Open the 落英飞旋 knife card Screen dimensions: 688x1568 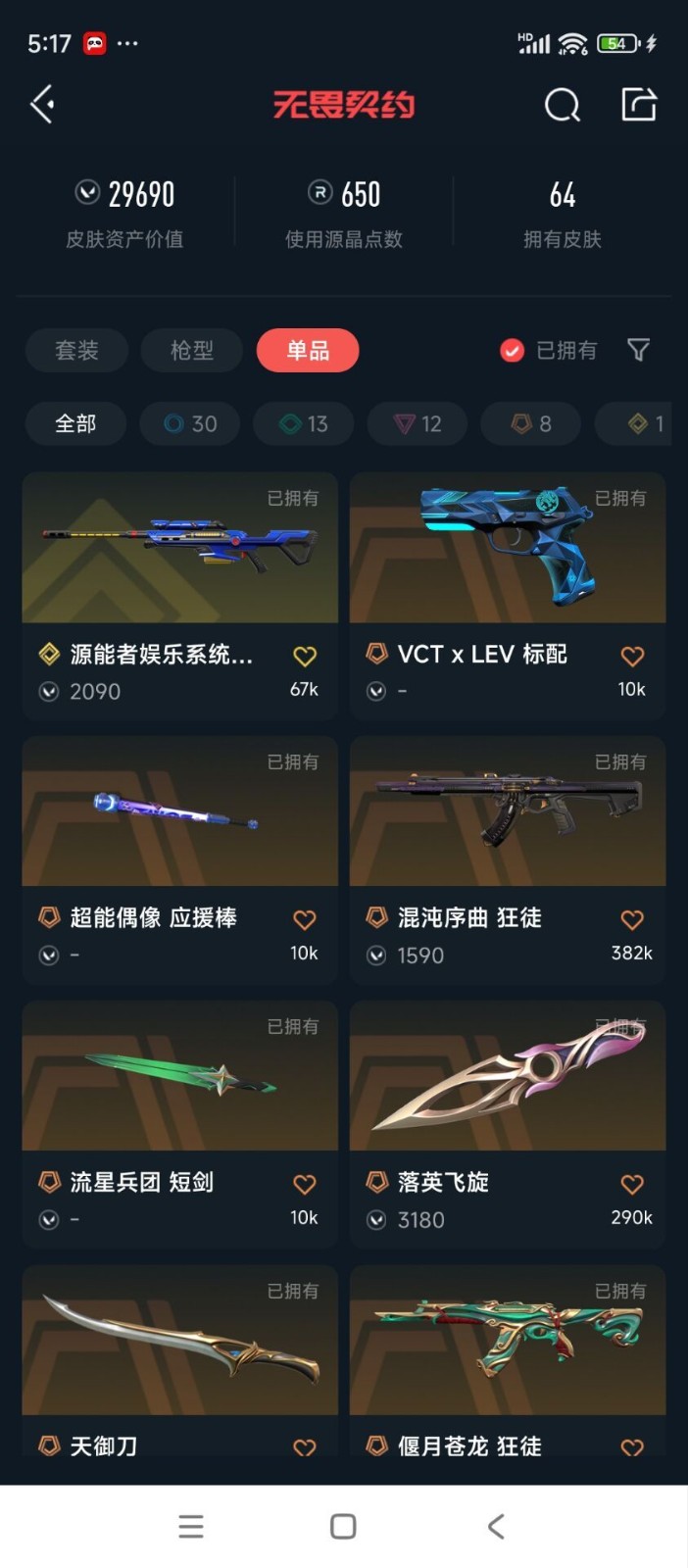tap(508, 1125)
